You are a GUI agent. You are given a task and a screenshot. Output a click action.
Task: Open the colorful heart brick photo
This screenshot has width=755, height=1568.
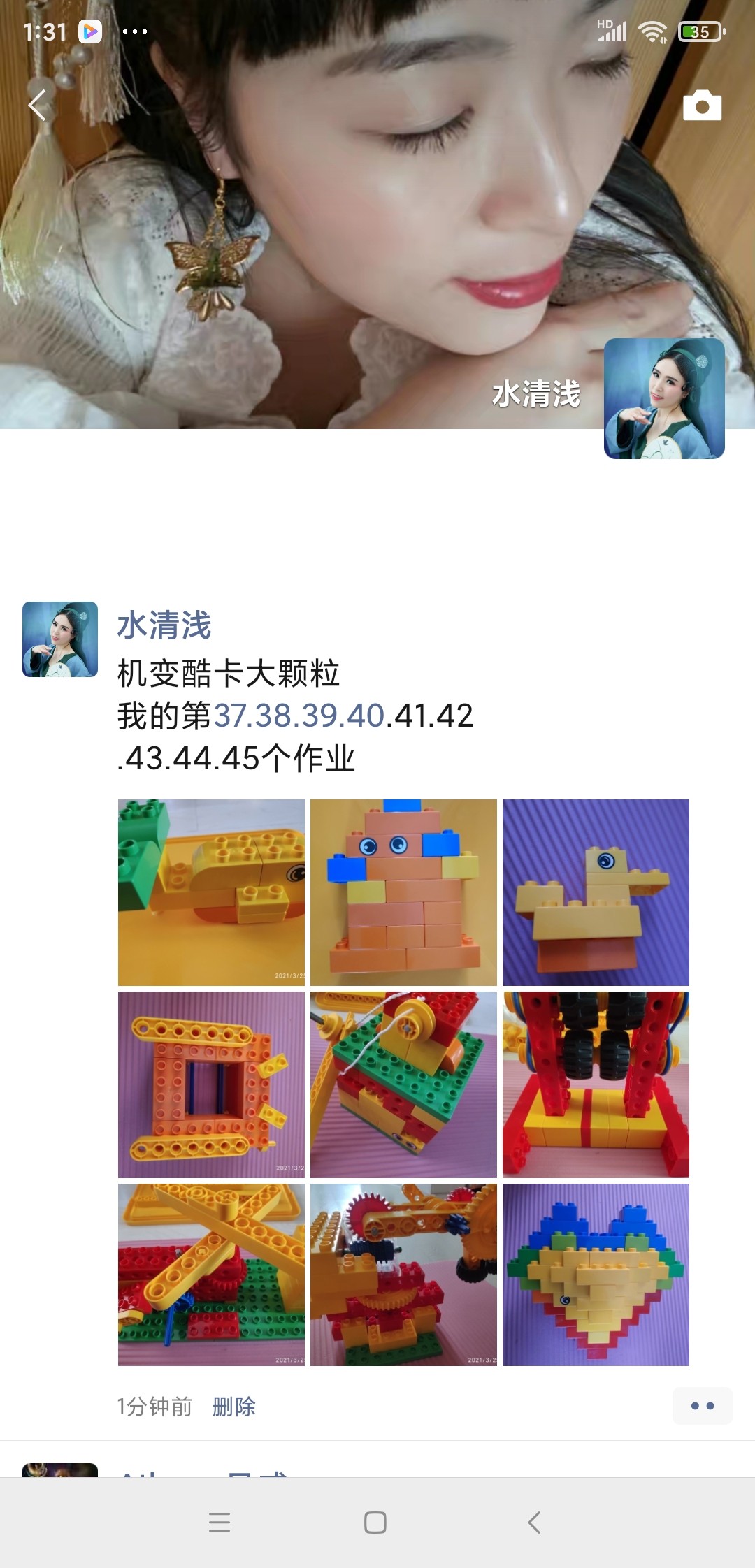(596, 1275)
